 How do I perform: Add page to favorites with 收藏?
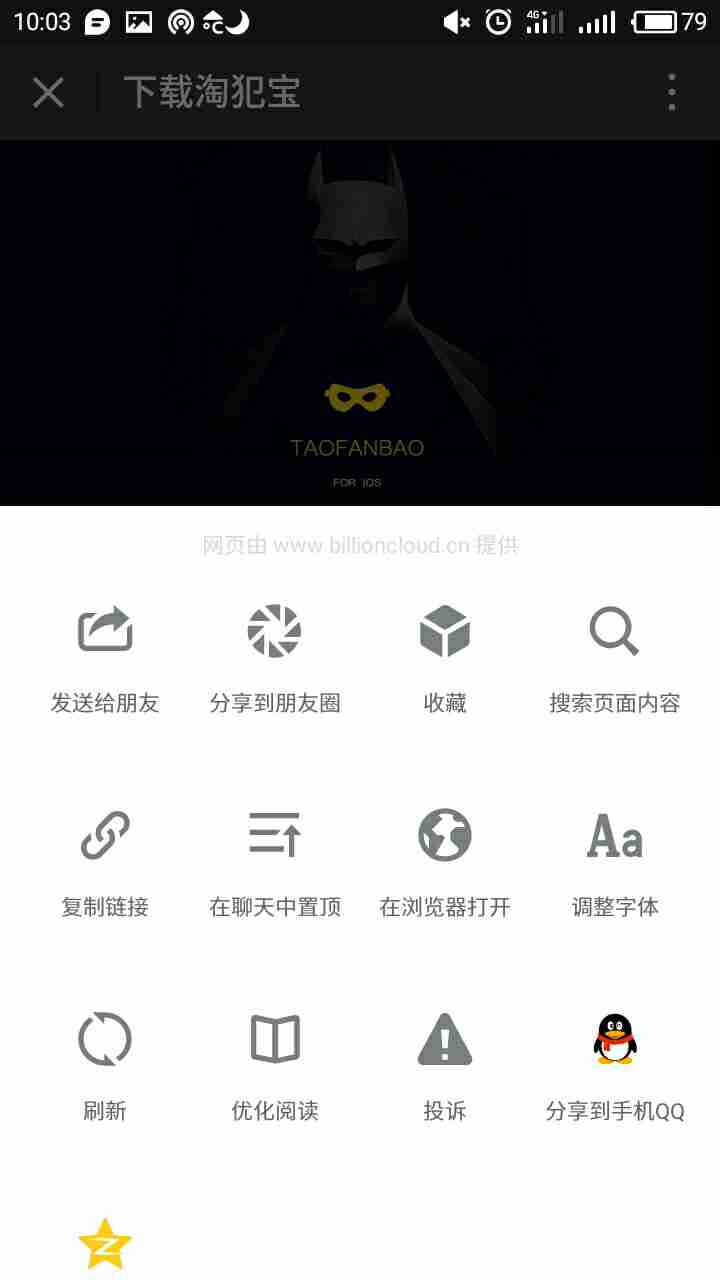tap(445, 660)
